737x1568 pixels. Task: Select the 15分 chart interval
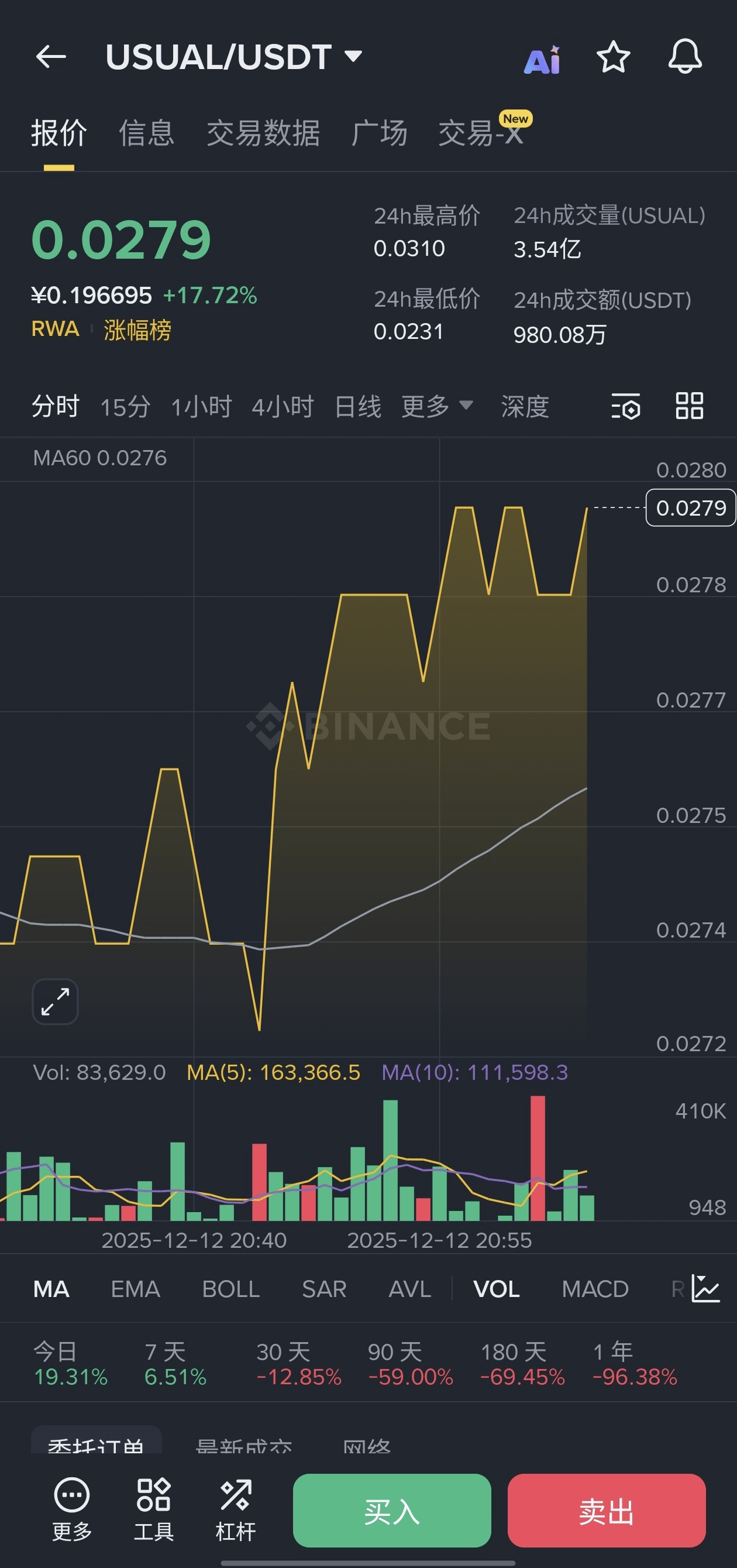click(x=125, y=407)
